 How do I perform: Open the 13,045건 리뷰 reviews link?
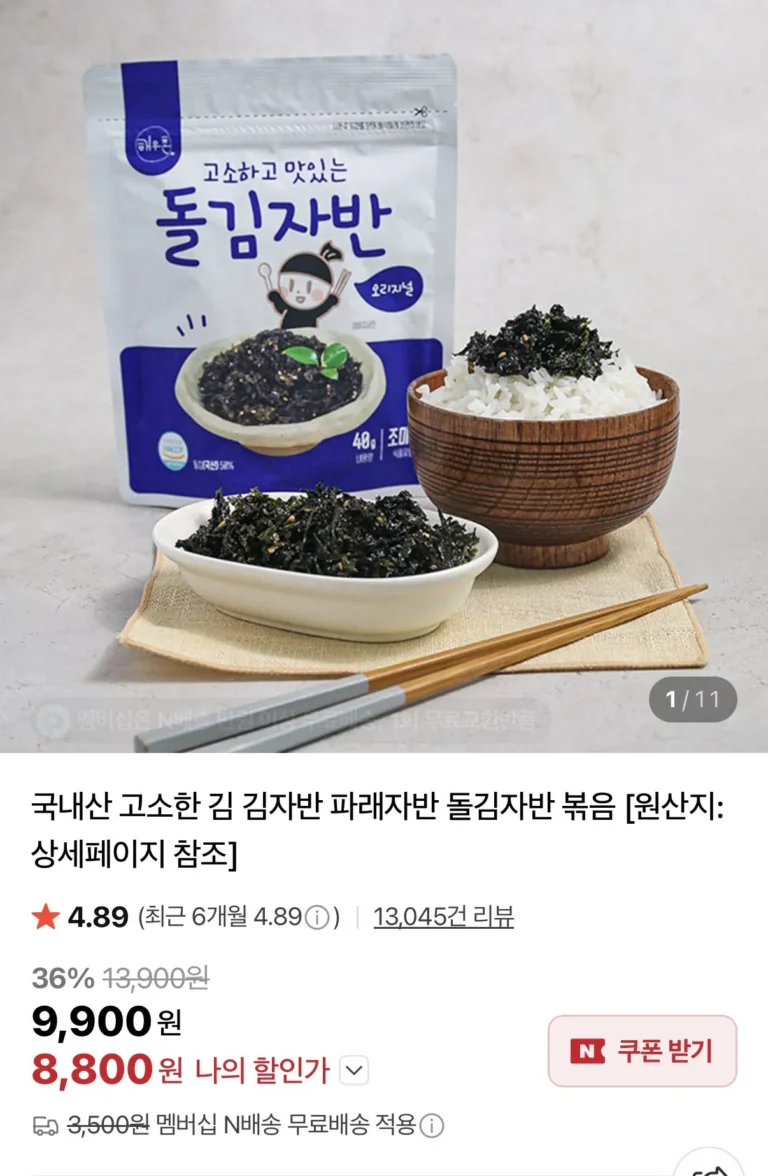pos(443,916)
